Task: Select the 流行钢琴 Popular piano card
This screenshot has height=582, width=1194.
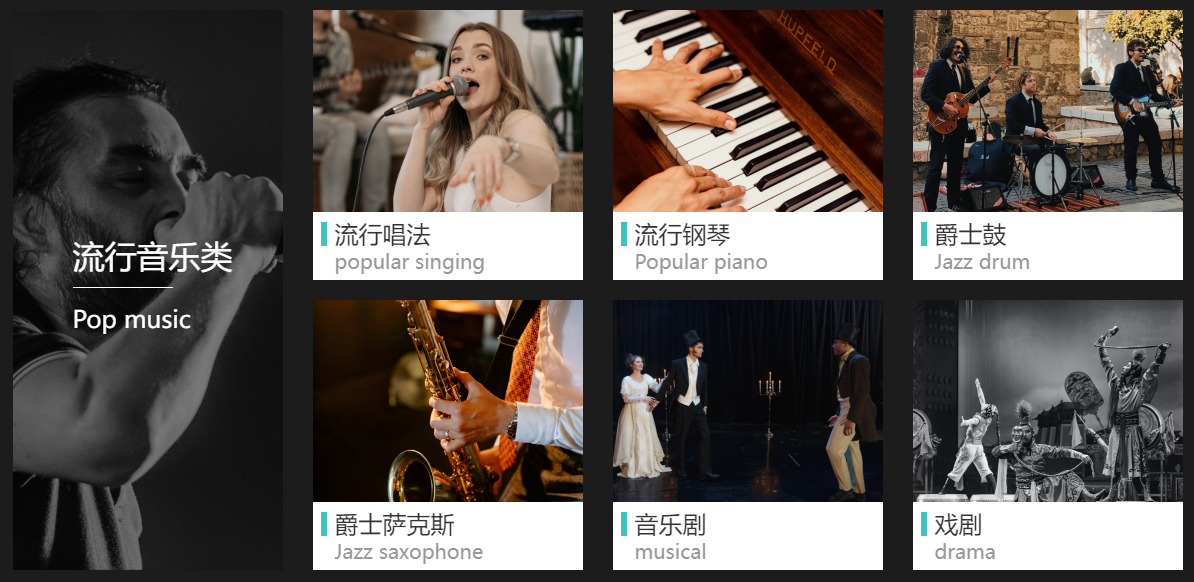Action: click(x=747, y=145)
